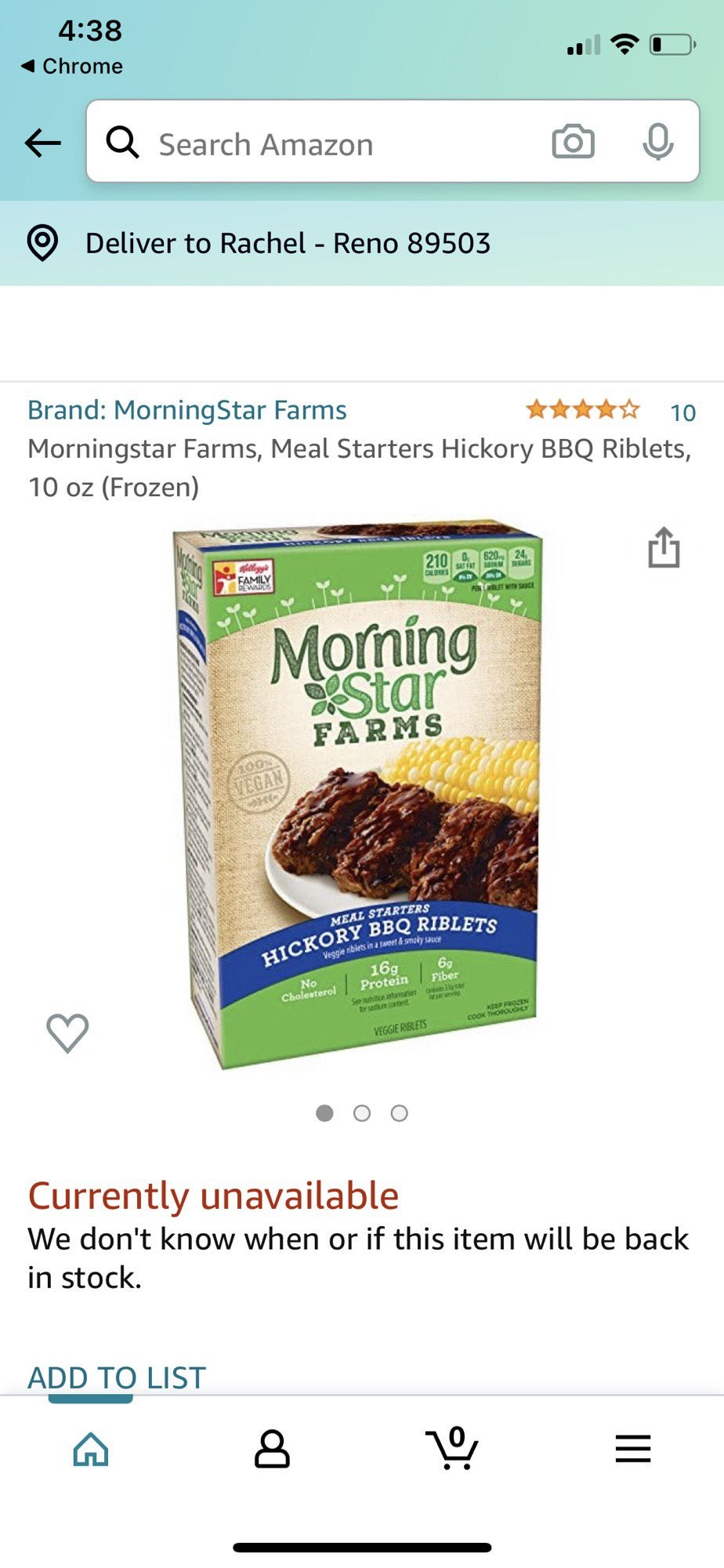Screen dimensions: 724x1568
Task: Tap ADD TO LIST
Action: click(115, 1377)
